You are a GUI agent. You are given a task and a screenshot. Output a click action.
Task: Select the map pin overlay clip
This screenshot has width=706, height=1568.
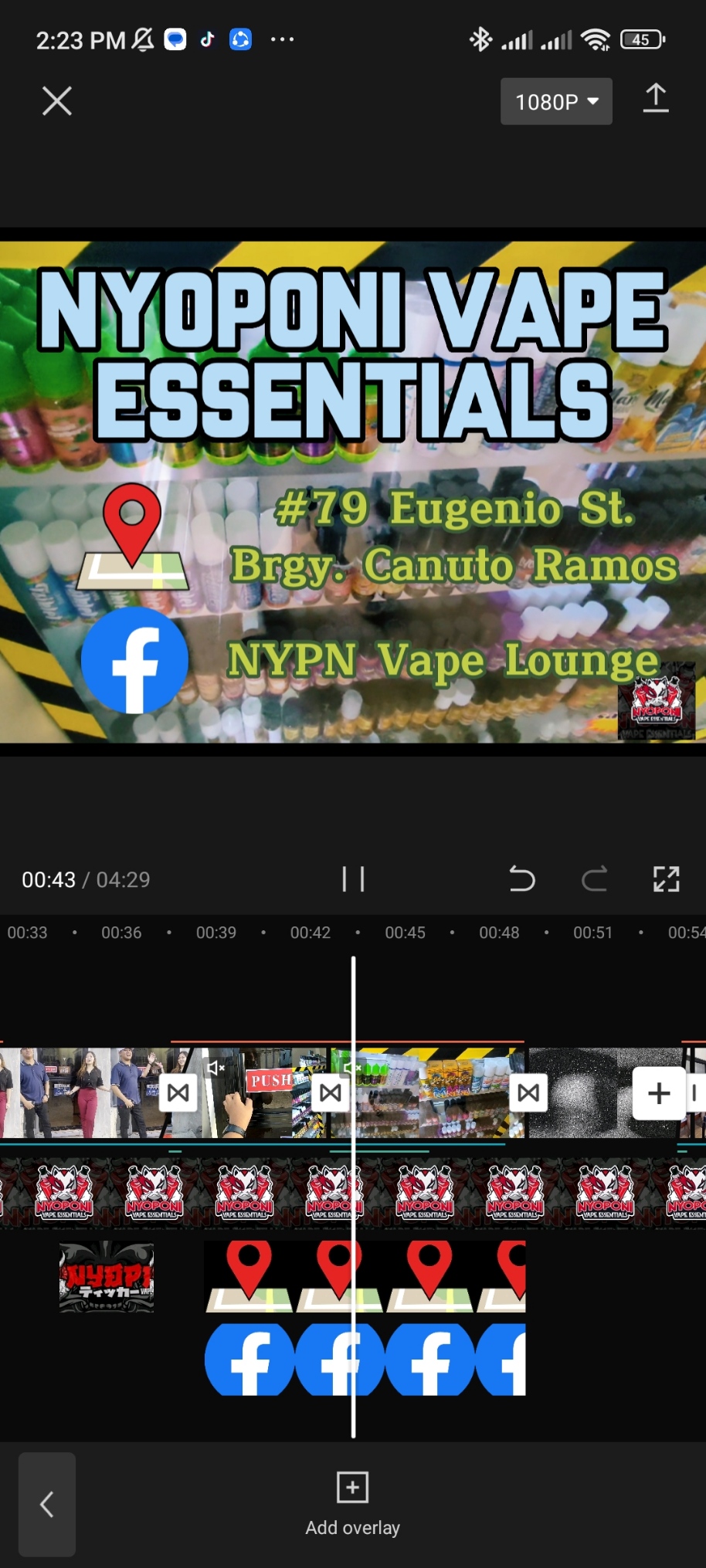[x=365, y=1277]
